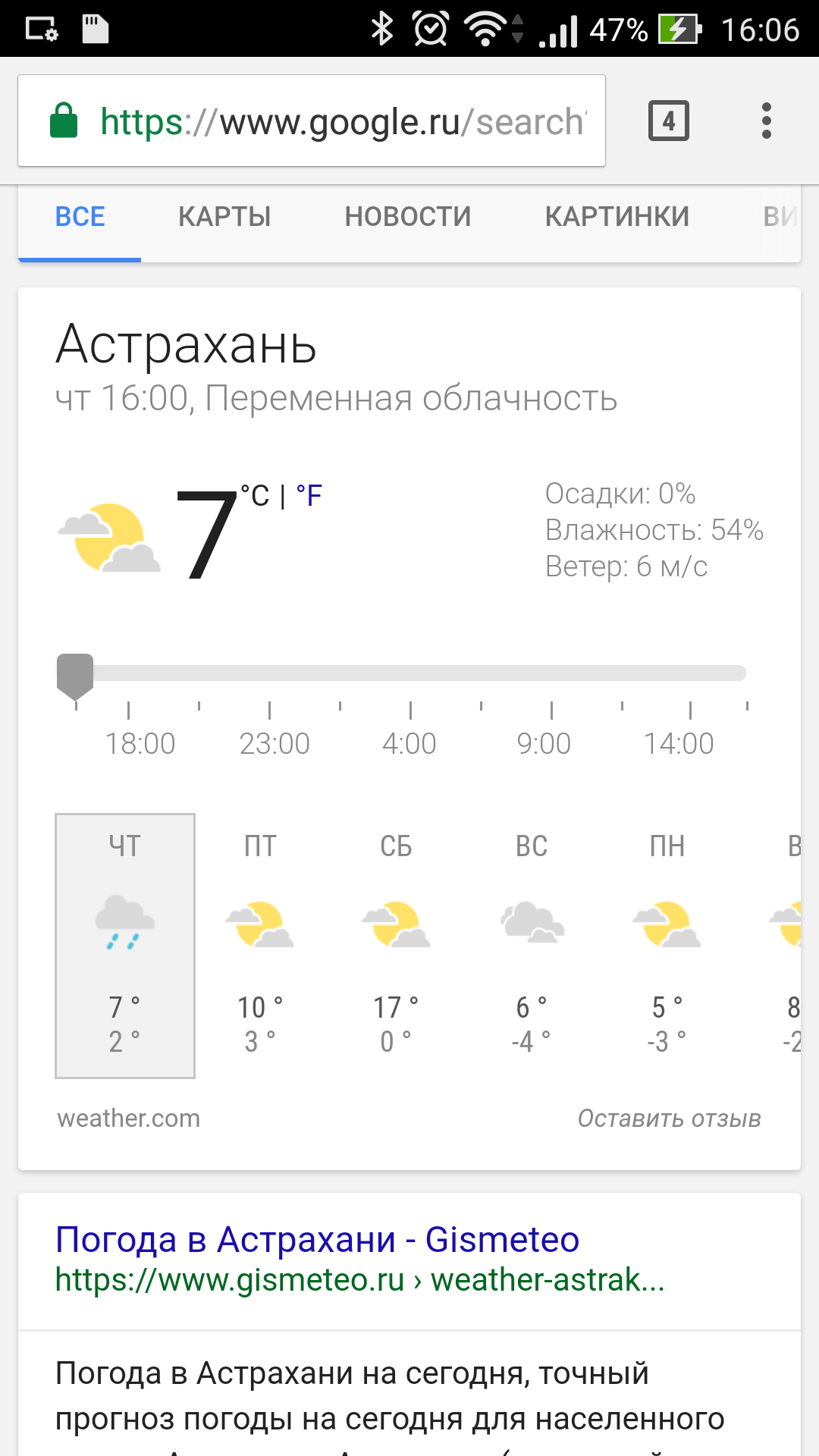Open the weather.com source link

coord(129,1119)
